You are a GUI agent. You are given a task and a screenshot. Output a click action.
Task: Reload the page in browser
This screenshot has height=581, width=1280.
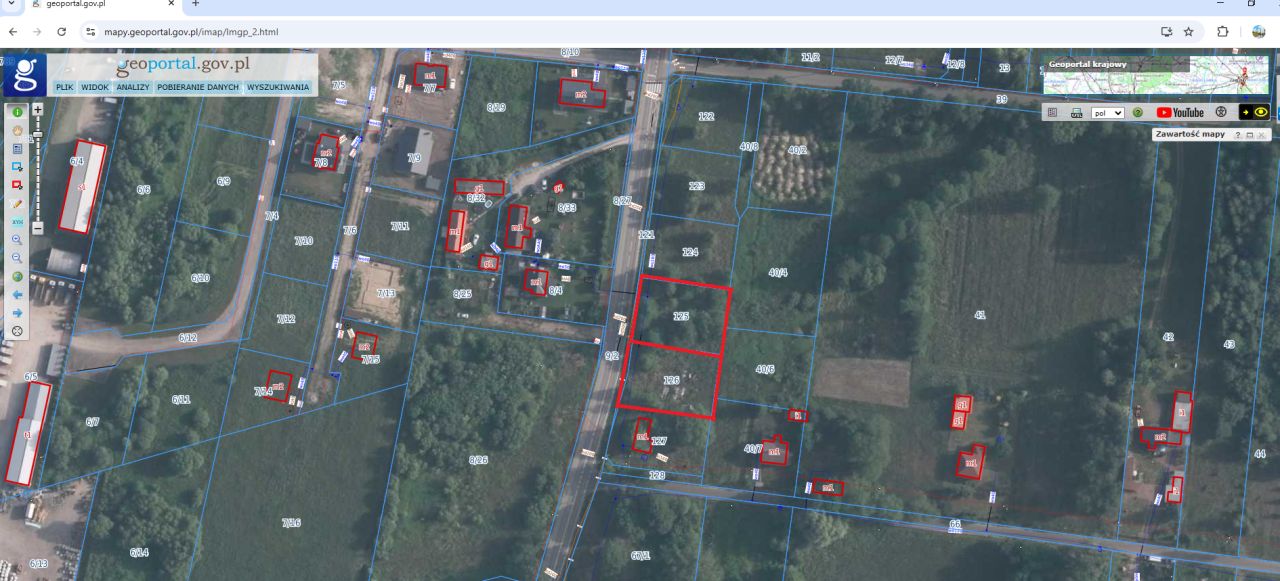click(62, 32)
